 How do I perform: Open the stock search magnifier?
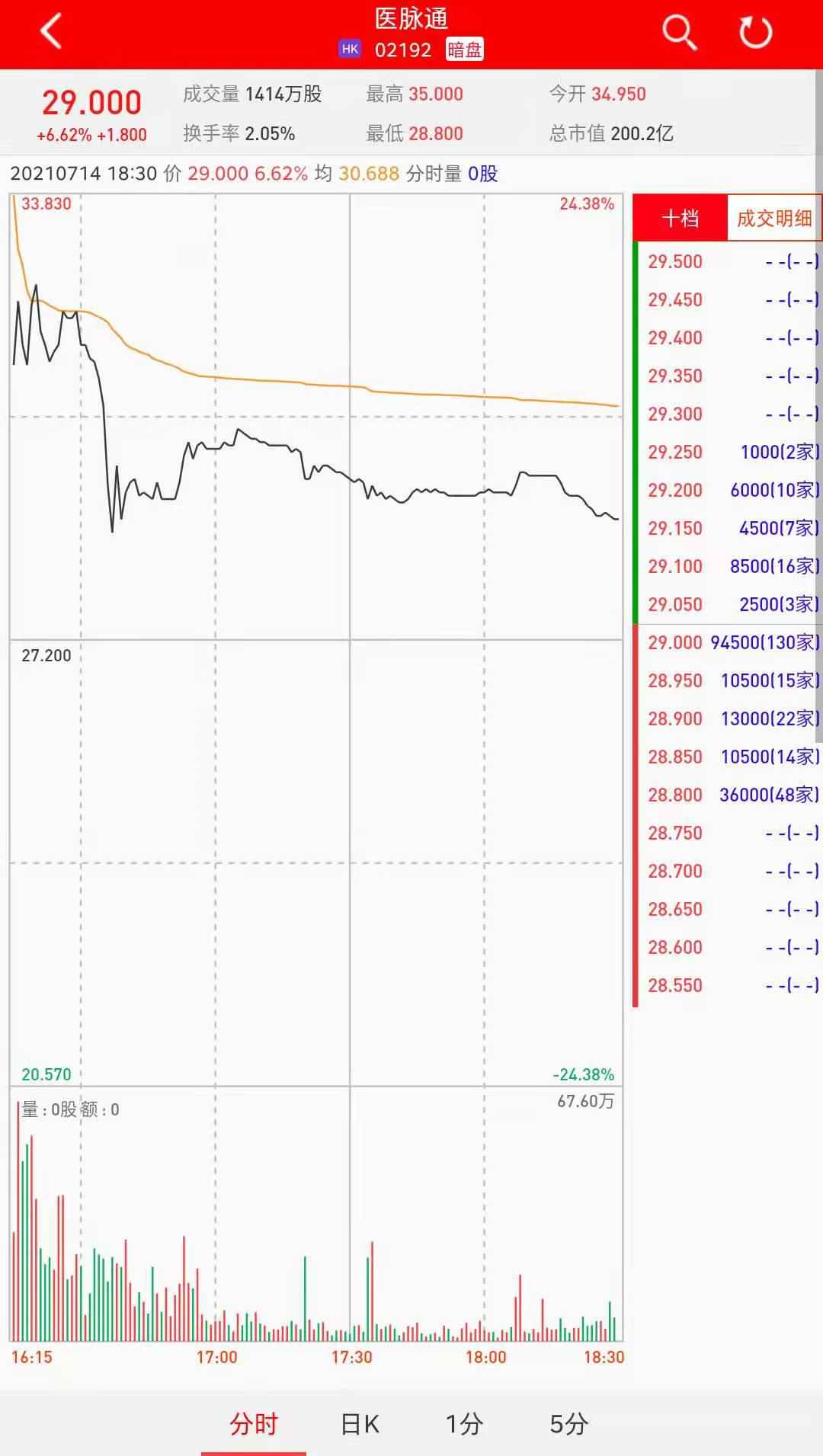[x=678, y=32]
